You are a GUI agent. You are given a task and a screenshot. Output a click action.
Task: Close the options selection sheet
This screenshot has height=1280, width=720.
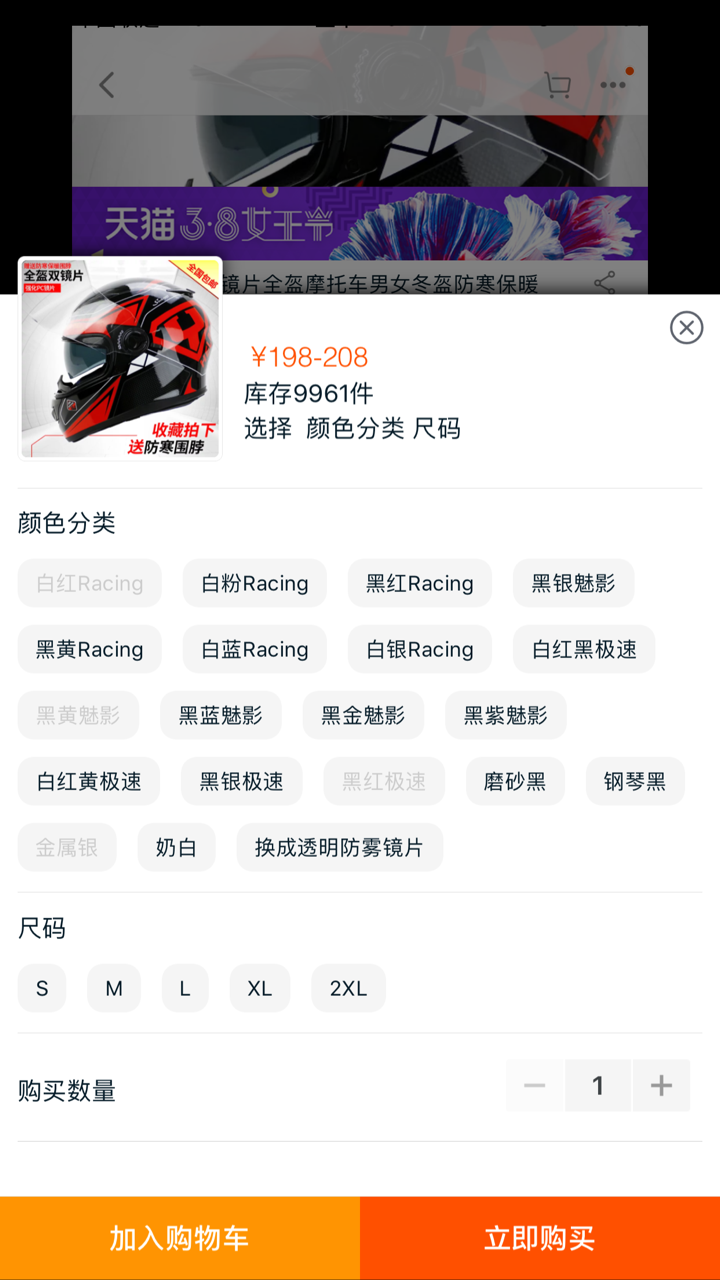[x=686, y=328]
